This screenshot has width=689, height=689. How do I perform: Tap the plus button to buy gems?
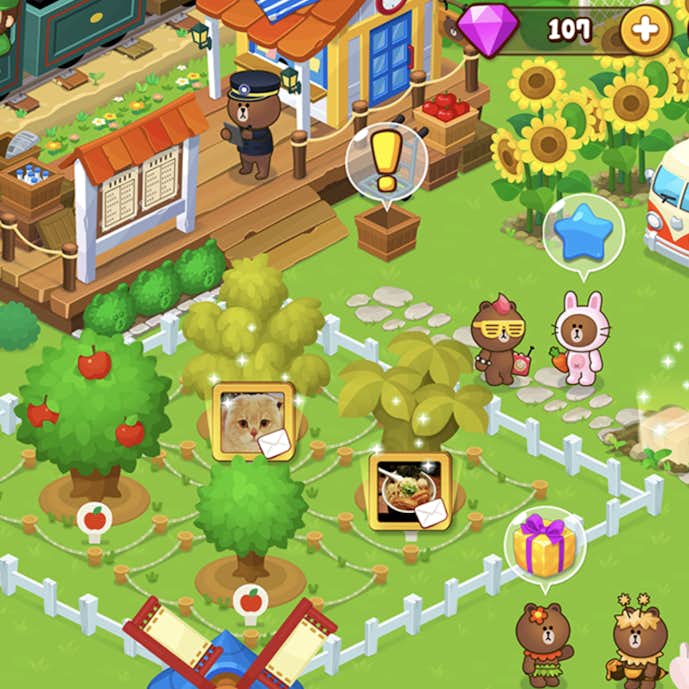645,29
